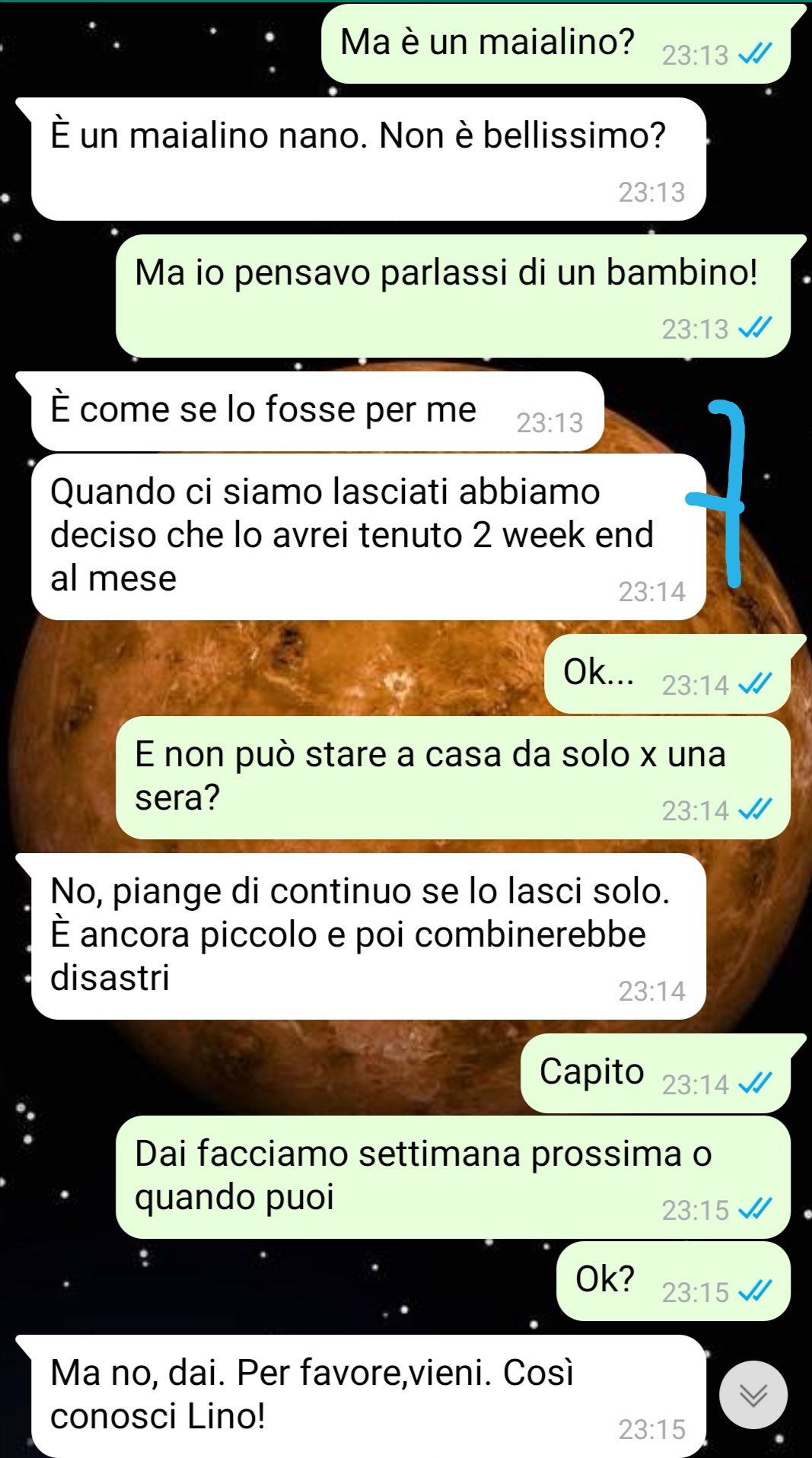Jump to the latest messages with scroll-down button

click(753, 1395)
